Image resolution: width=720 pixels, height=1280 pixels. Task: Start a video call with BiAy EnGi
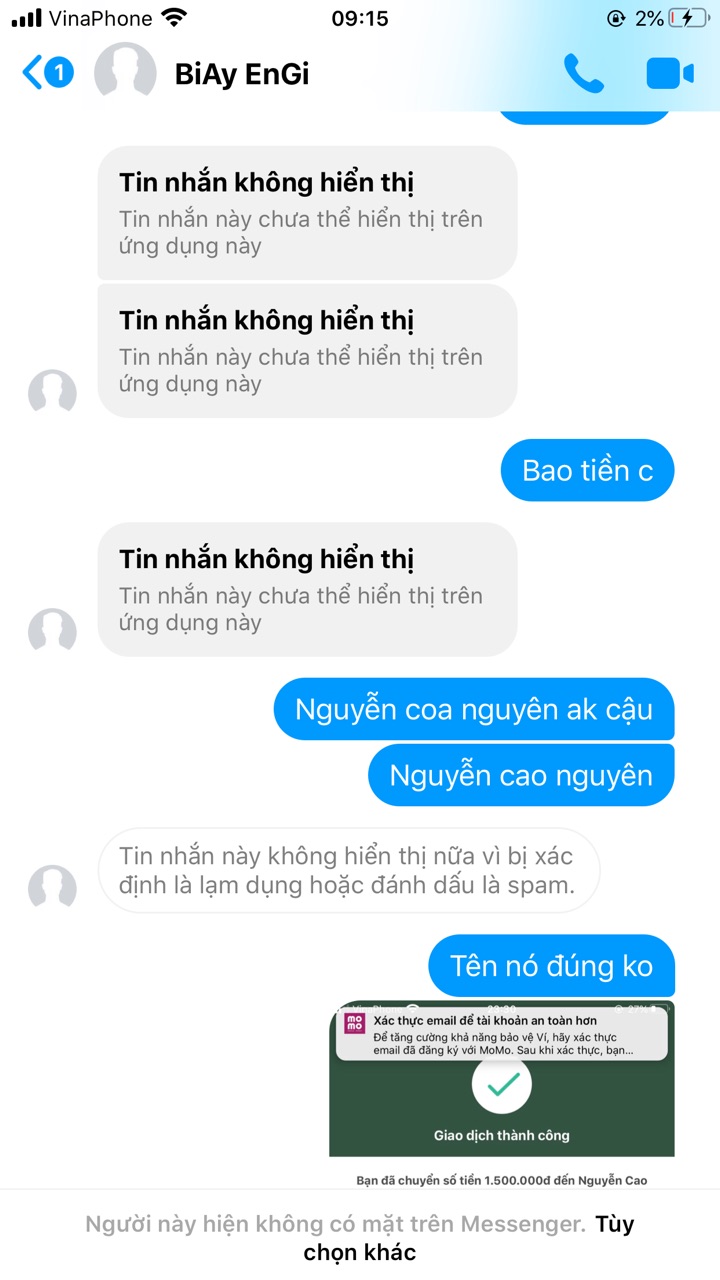pos(669,73)
